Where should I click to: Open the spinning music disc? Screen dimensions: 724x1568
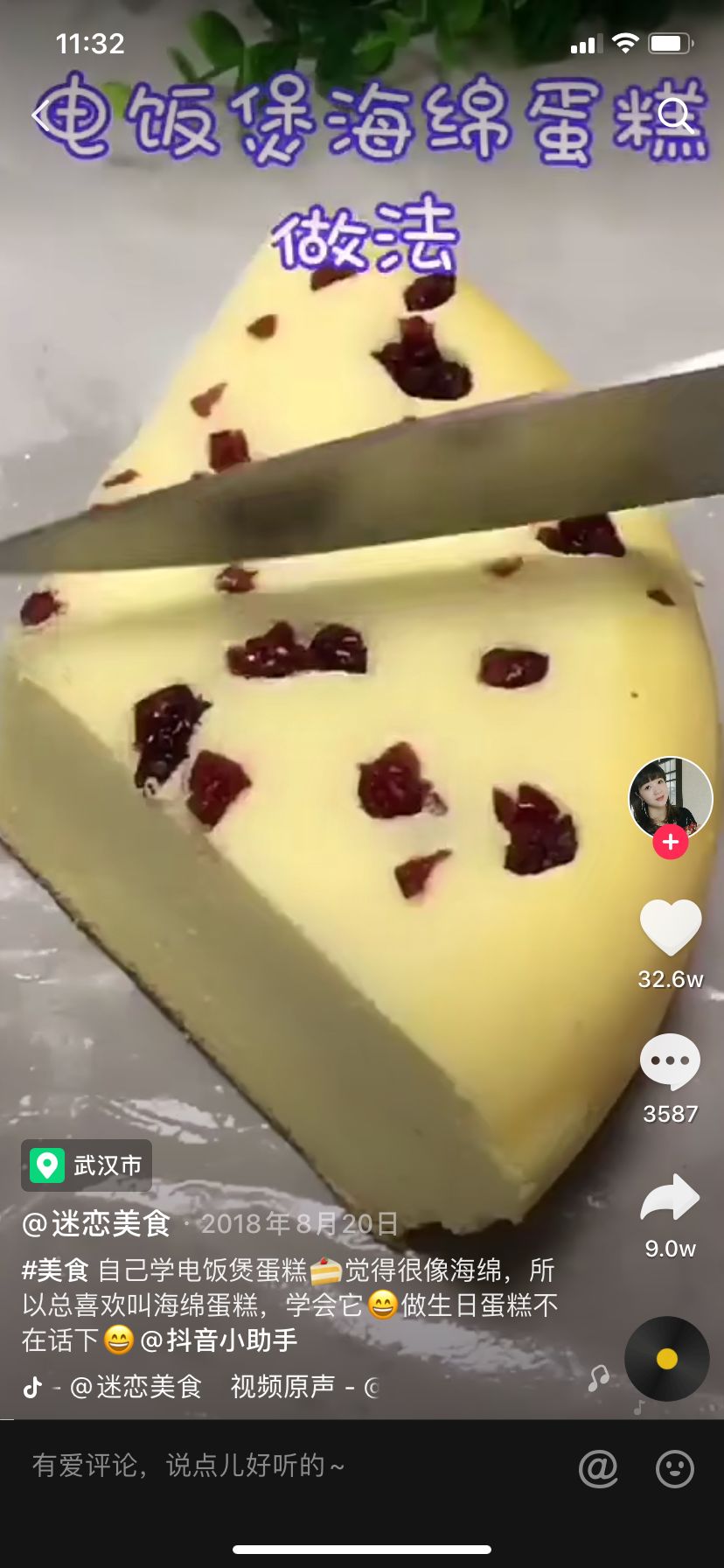pos(666,1358)
